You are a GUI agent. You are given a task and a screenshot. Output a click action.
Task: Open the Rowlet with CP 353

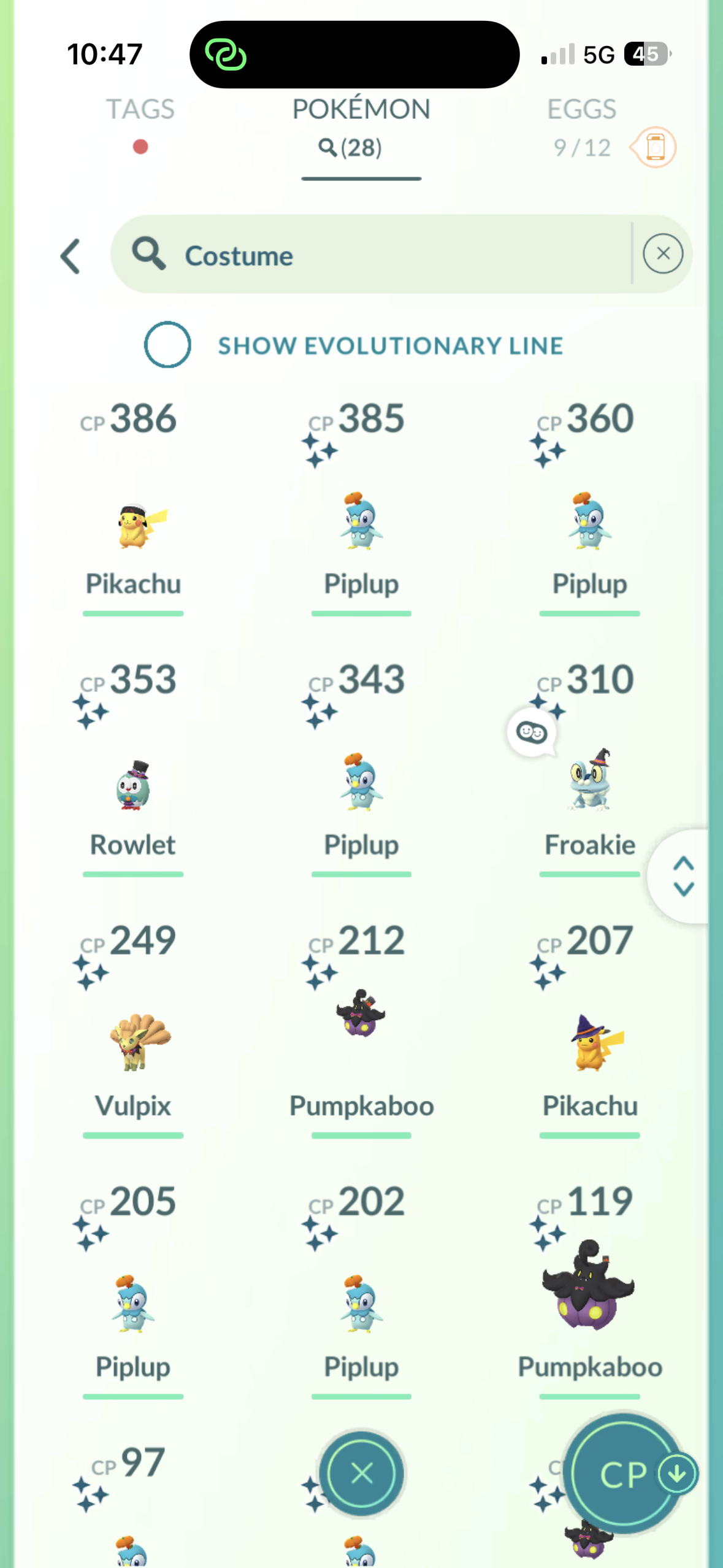[x=133, y=785]
